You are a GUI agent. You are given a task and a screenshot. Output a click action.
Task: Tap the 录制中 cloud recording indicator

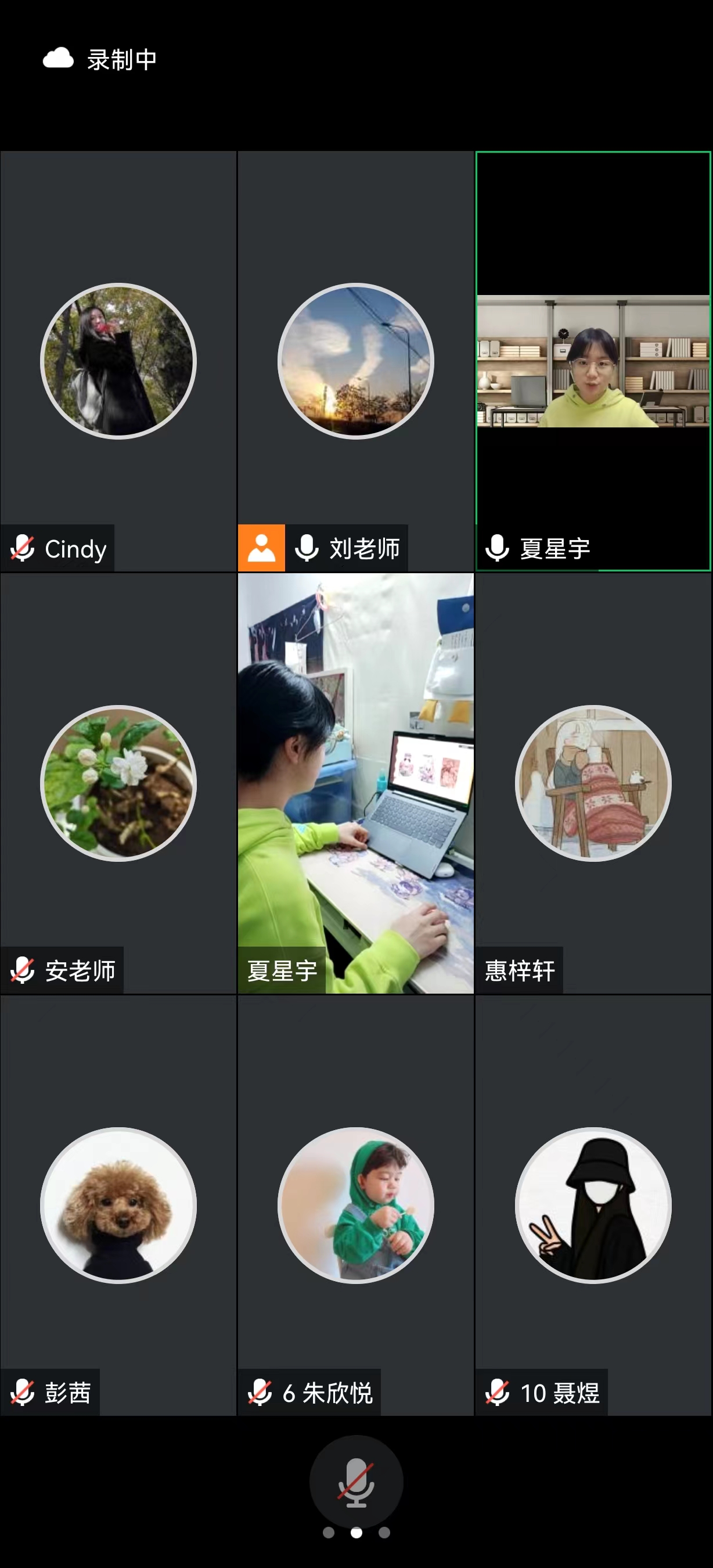tap(100, 59)
